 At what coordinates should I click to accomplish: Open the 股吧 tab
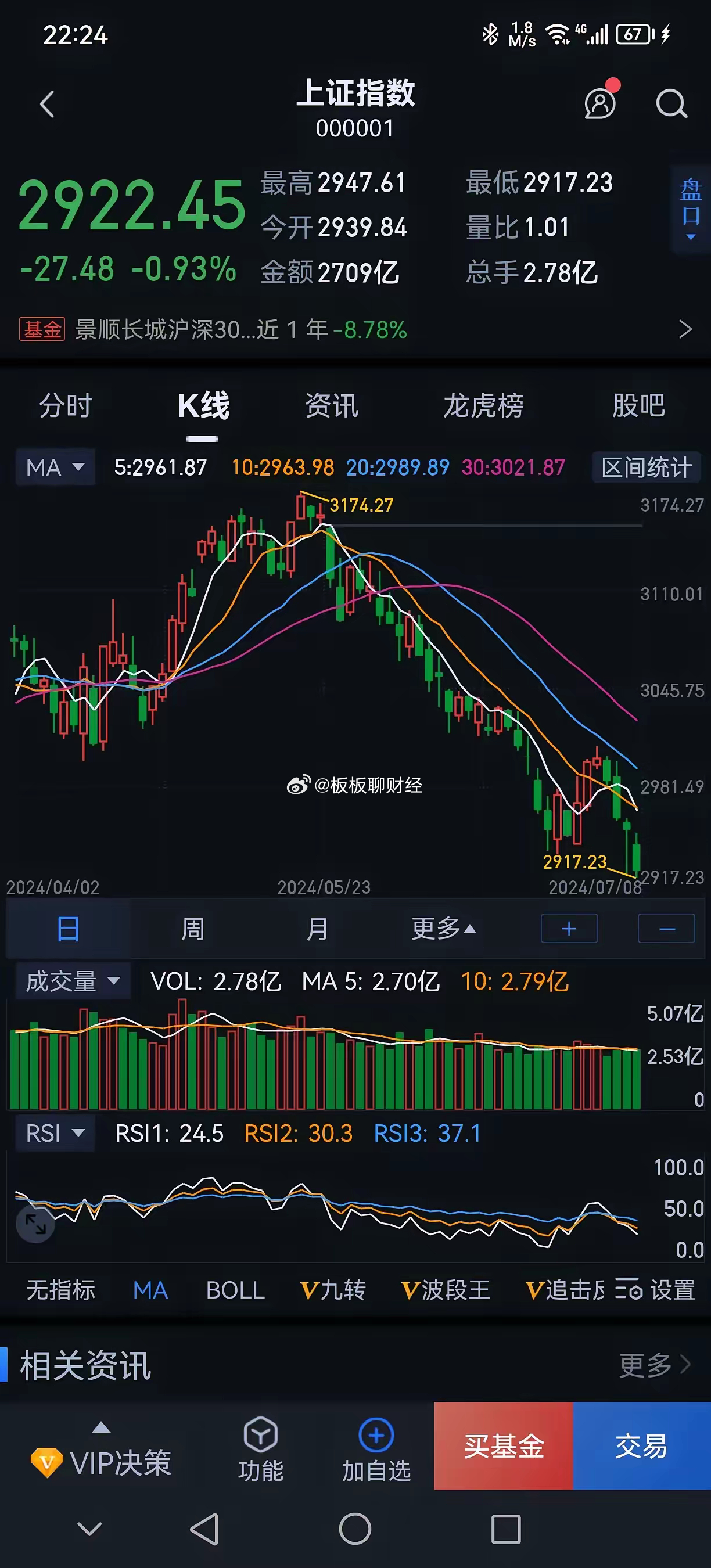click(x=638, y=406)
